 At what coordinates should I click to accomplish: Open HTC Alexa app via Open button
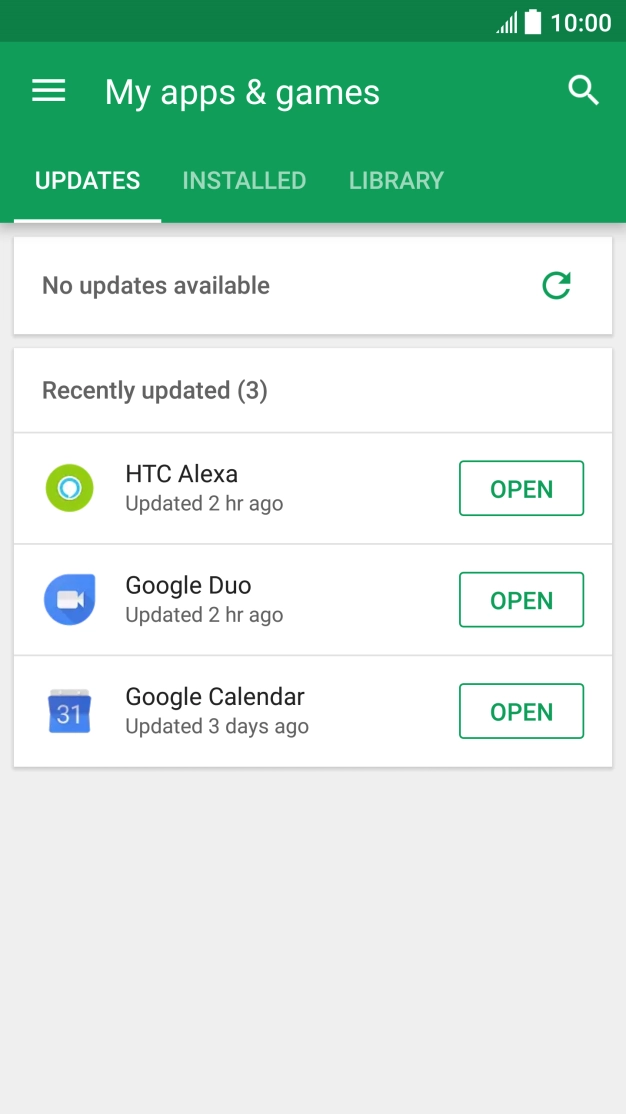tap(521, 489)
